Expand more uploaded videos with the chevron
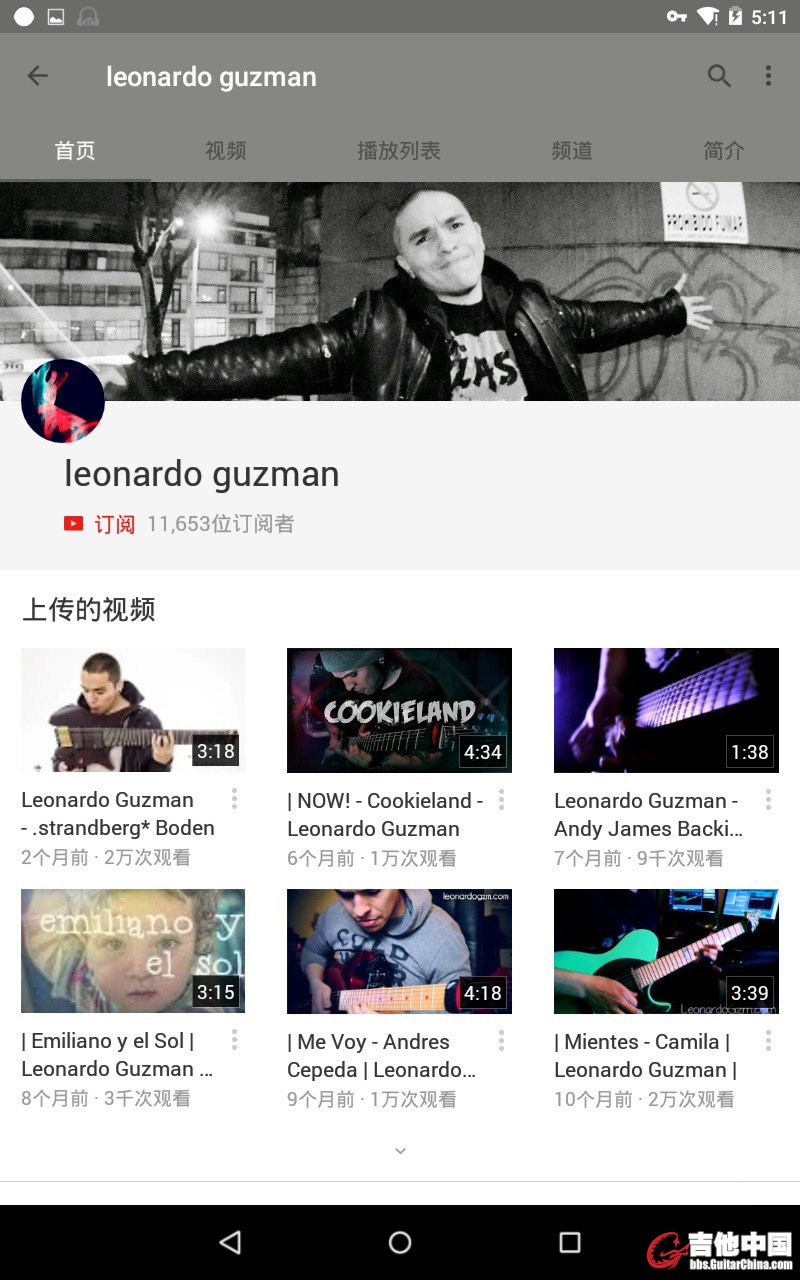Image resolution: width=800 pixels, height=1280 pixels. pos(400,1151)
